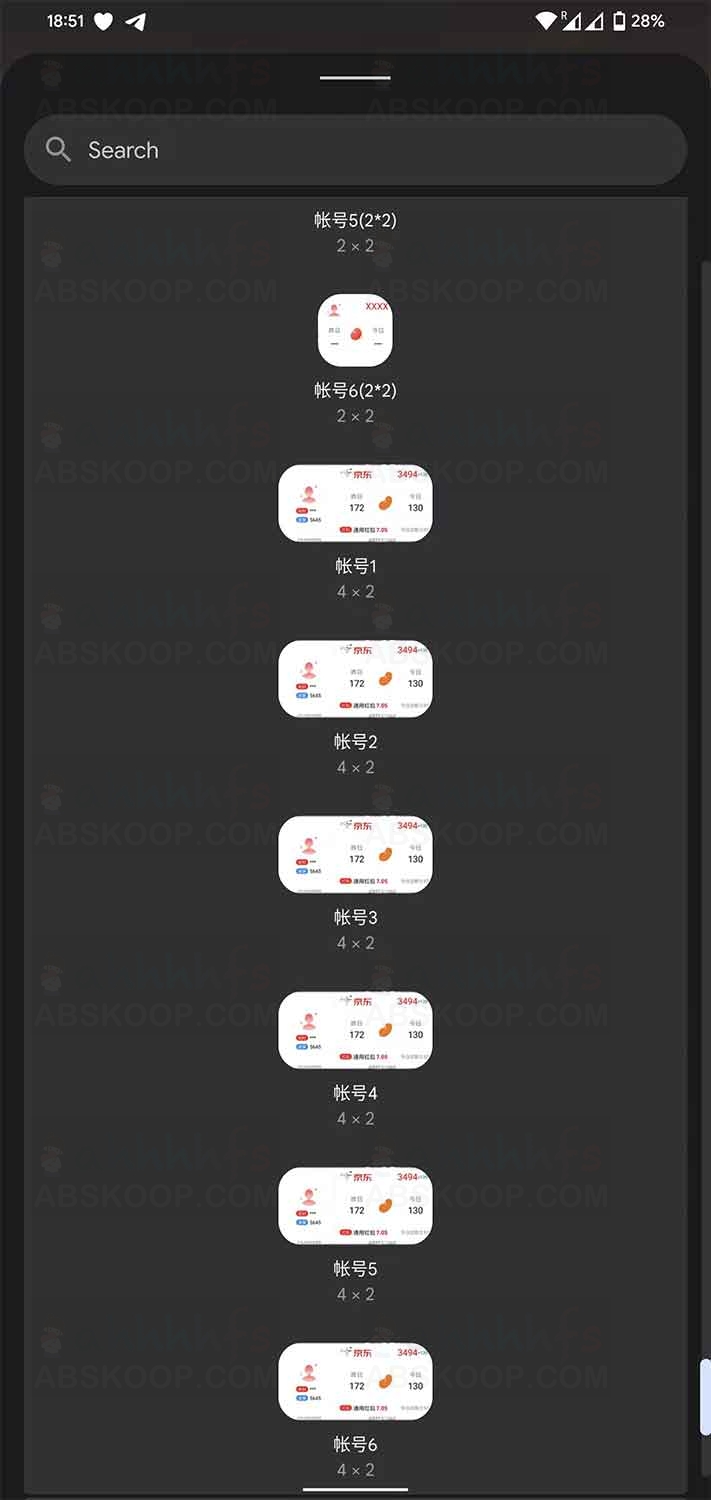Image resolution: width=711 pixels, height=1500 pixels.
Task: Select the 帐号1 4×2 widget
Action: 355,503
